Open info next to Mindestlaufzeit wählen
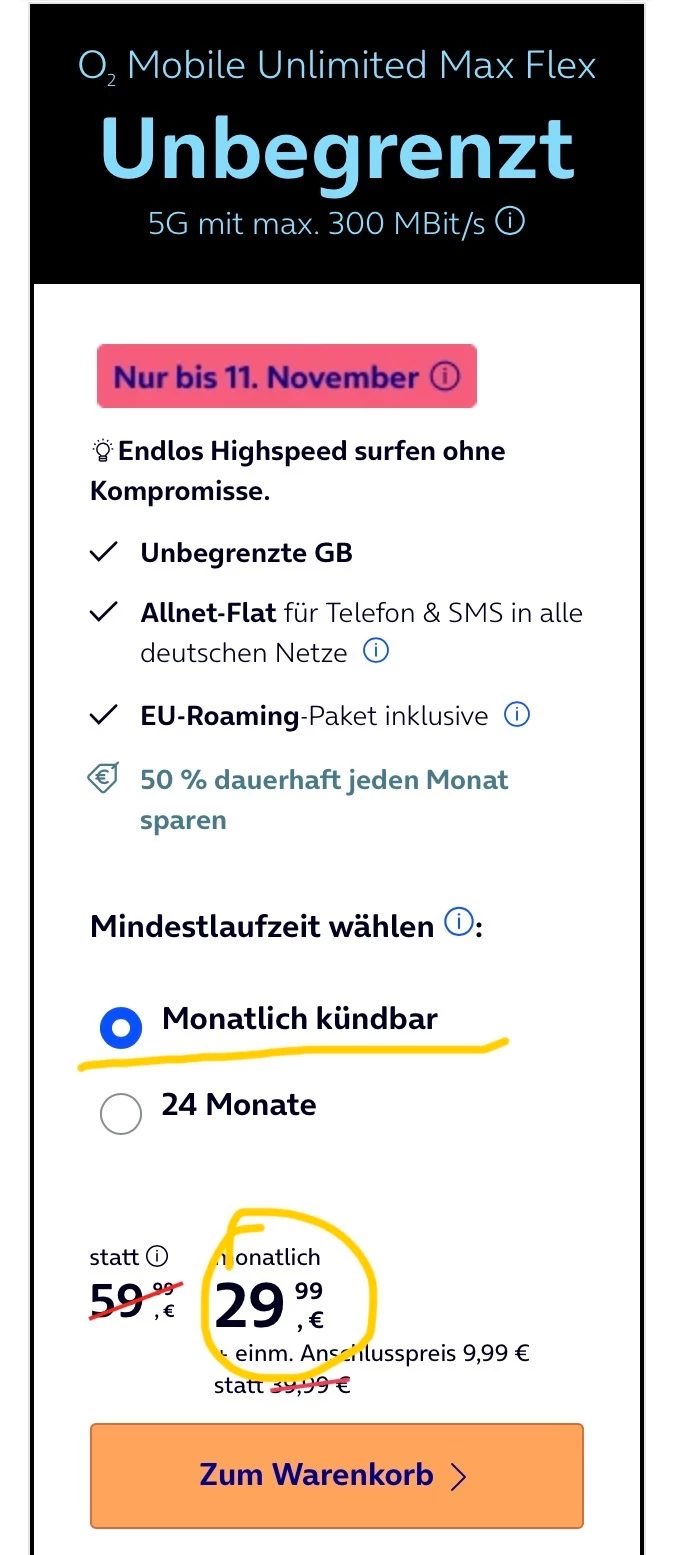This screenshot has width=676, height=1555. click(x=457, y=924)
